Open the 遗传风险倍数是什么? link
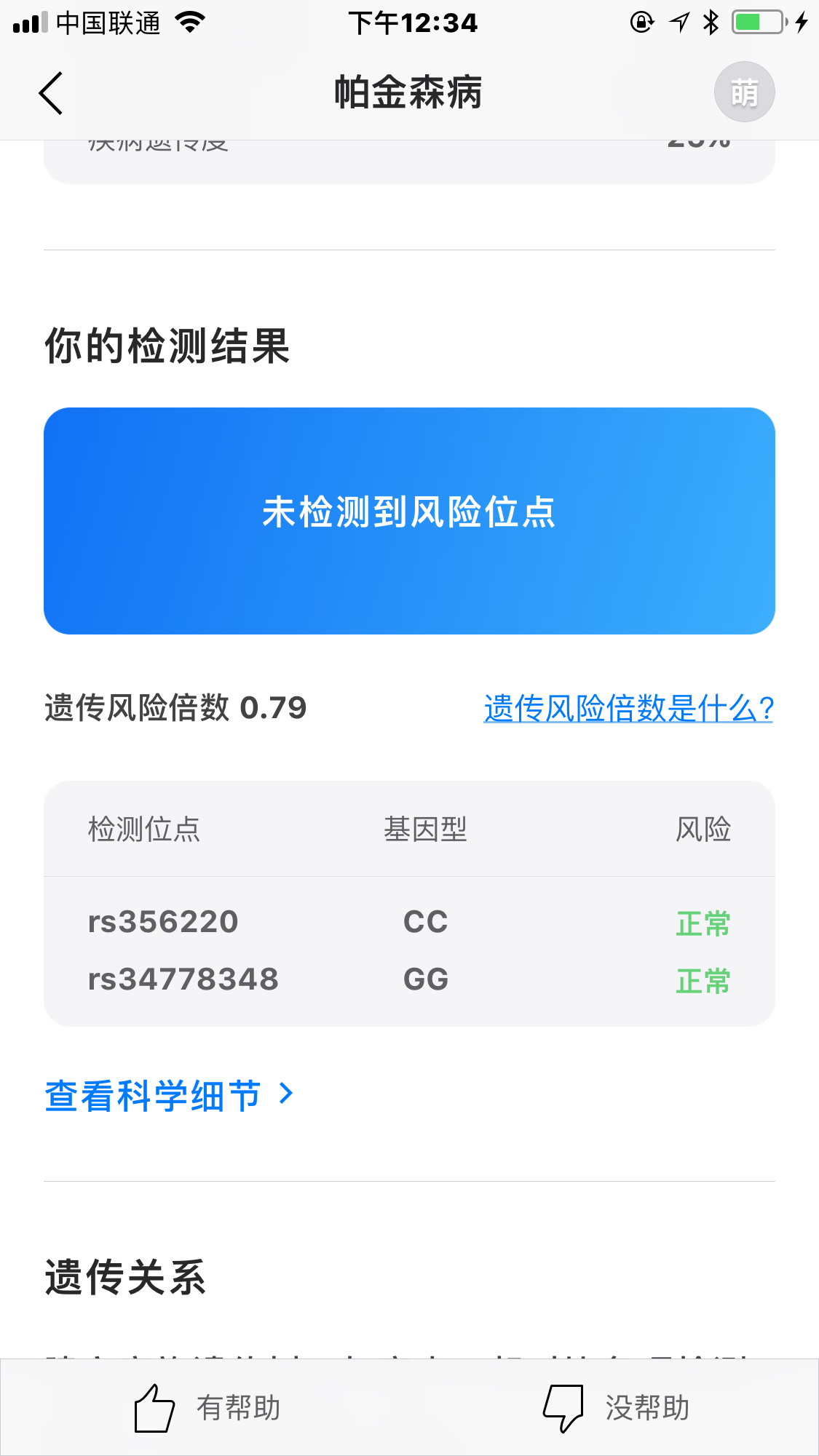The width and height of the screenshot is (819, 1456). [x=628, y=708]
